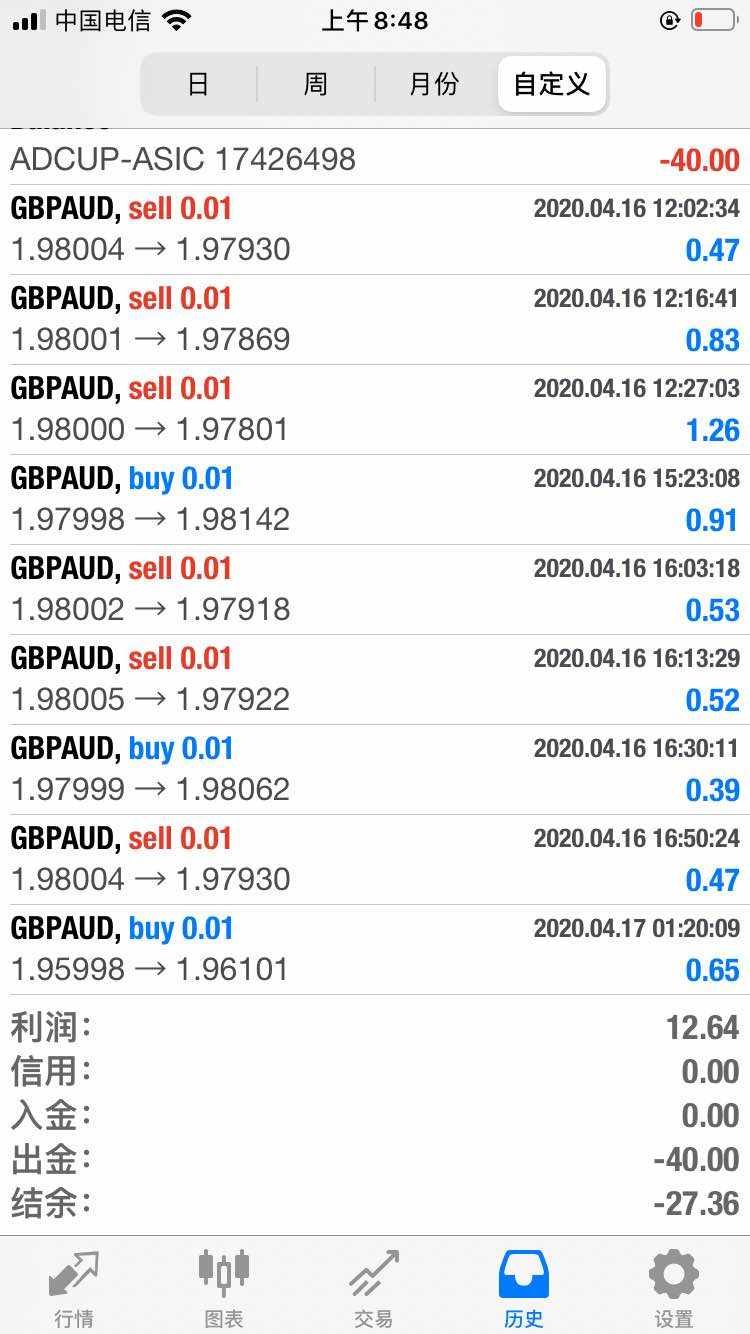Screen dimensions: 750x1334
Task: Open the GBPAUD sell trade at 16:03:18
Action: tap(375, 589)
